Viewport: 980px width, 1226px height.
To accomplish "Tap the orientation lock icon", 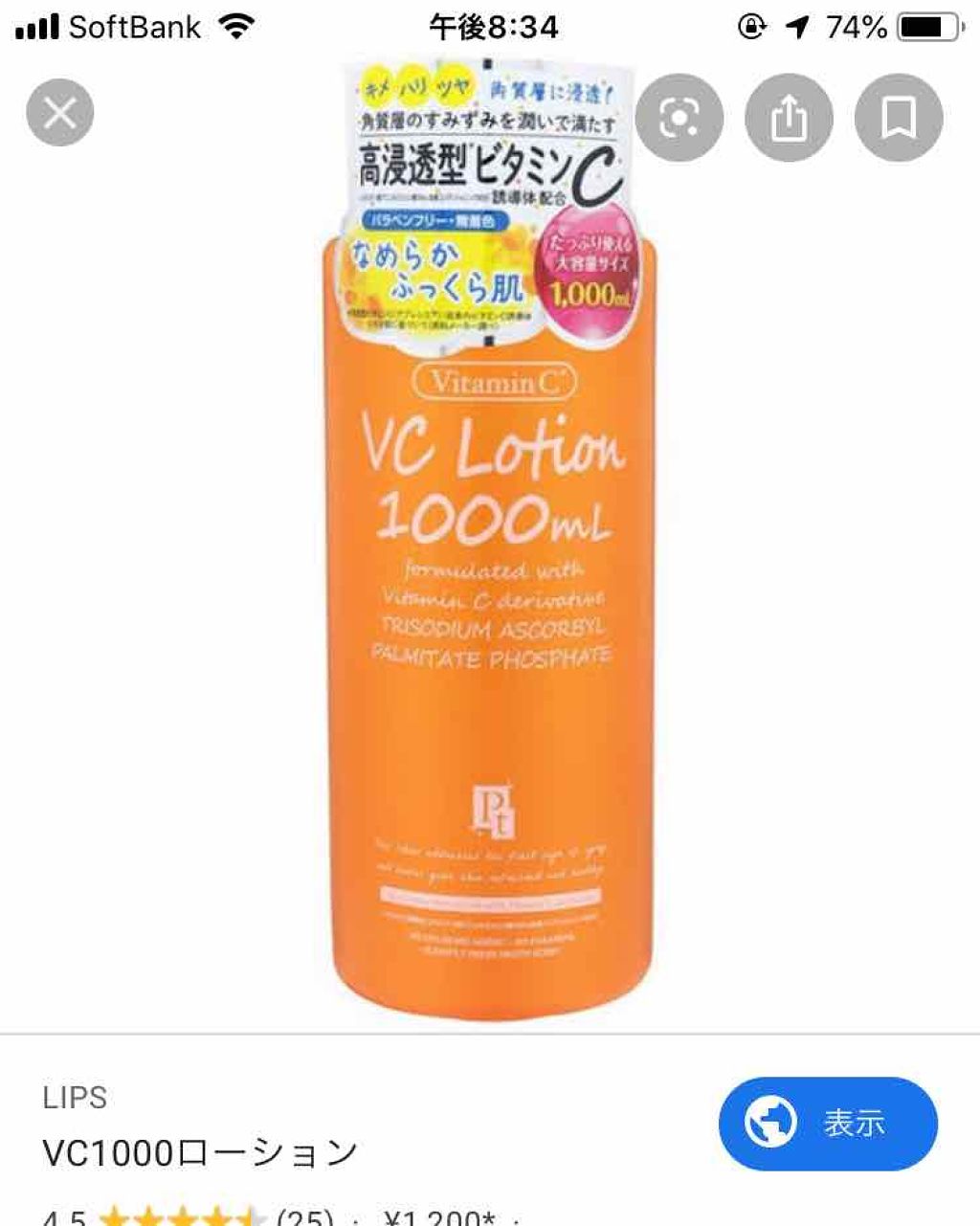I will (754, 26).
